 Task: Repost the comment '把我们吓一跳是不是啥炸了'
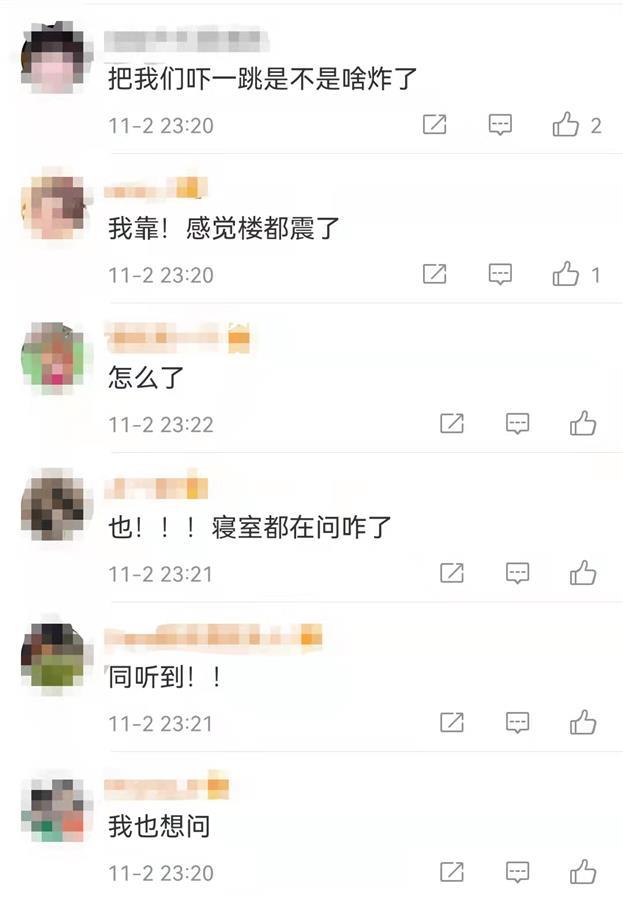coord(434,125)
